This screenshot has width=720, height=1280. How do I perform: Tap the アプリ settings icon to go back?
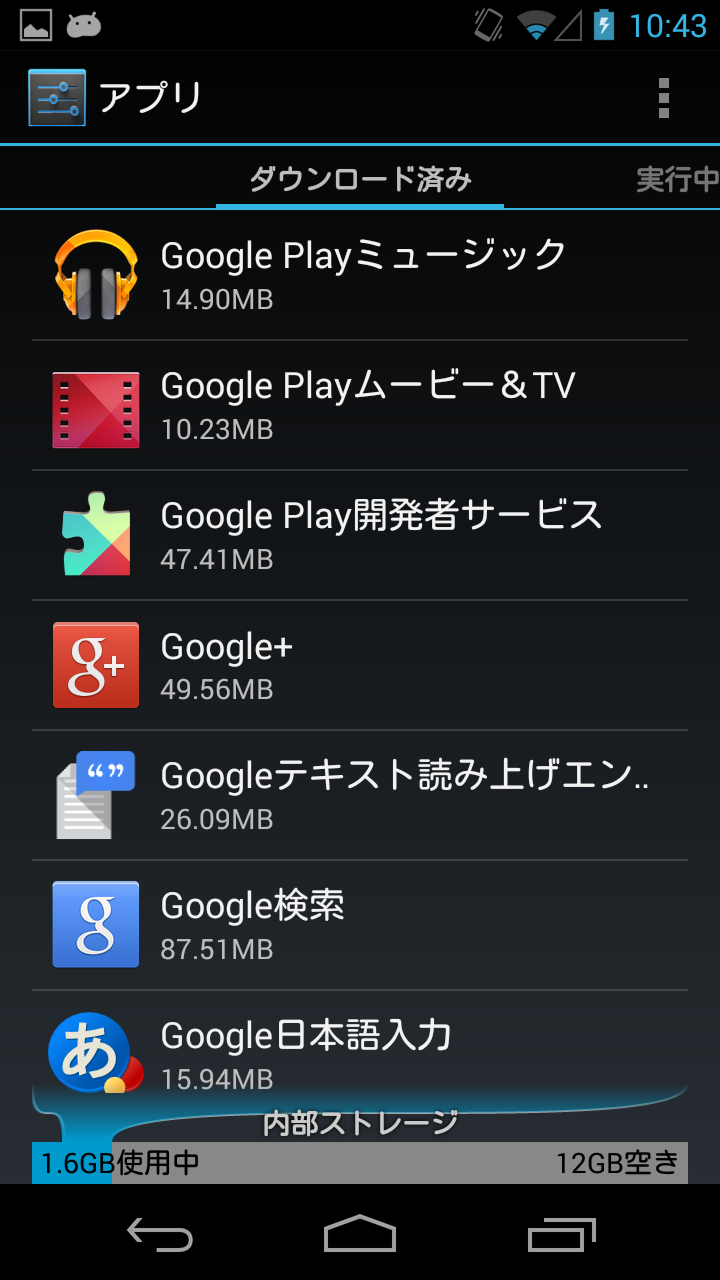point(57,98)
